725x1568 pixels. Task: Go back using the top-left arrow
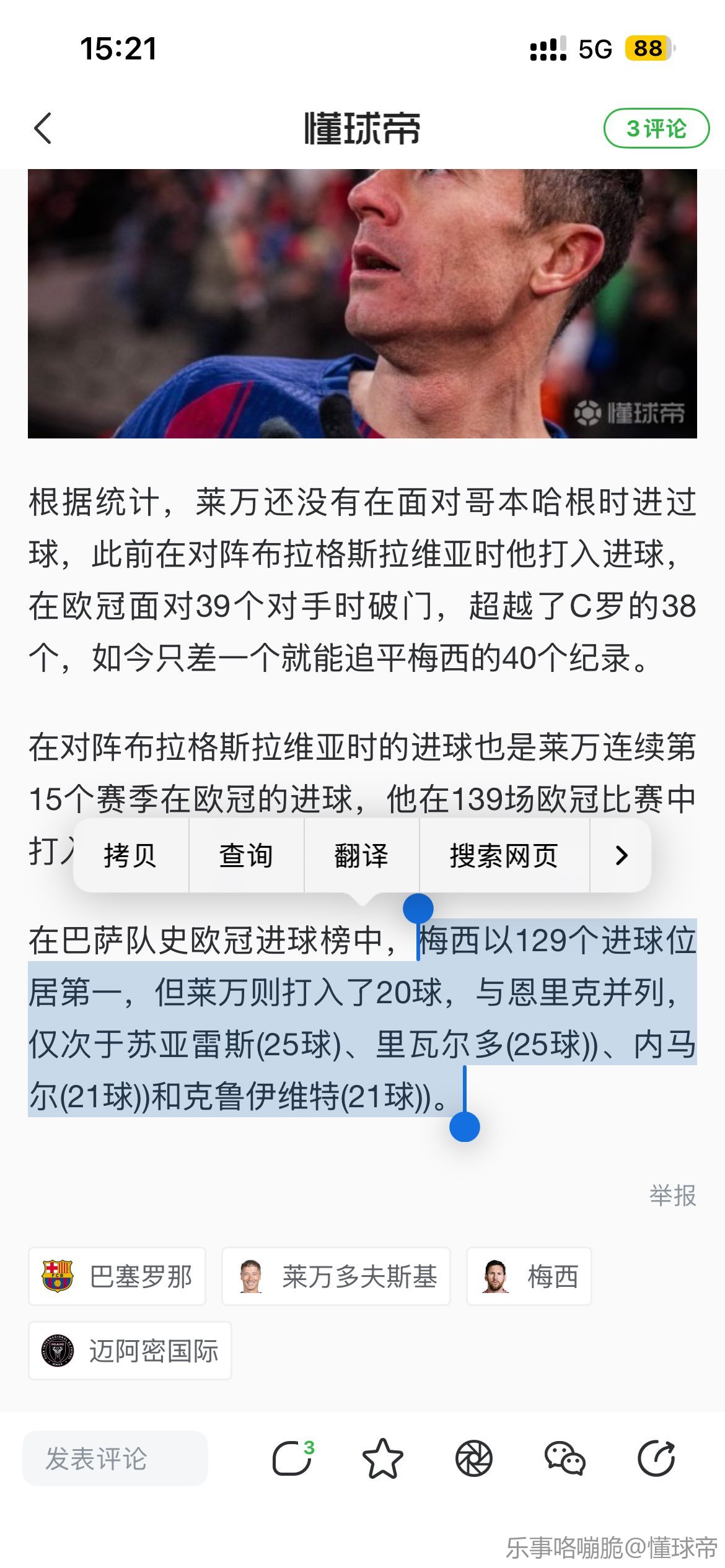(43, 129)
